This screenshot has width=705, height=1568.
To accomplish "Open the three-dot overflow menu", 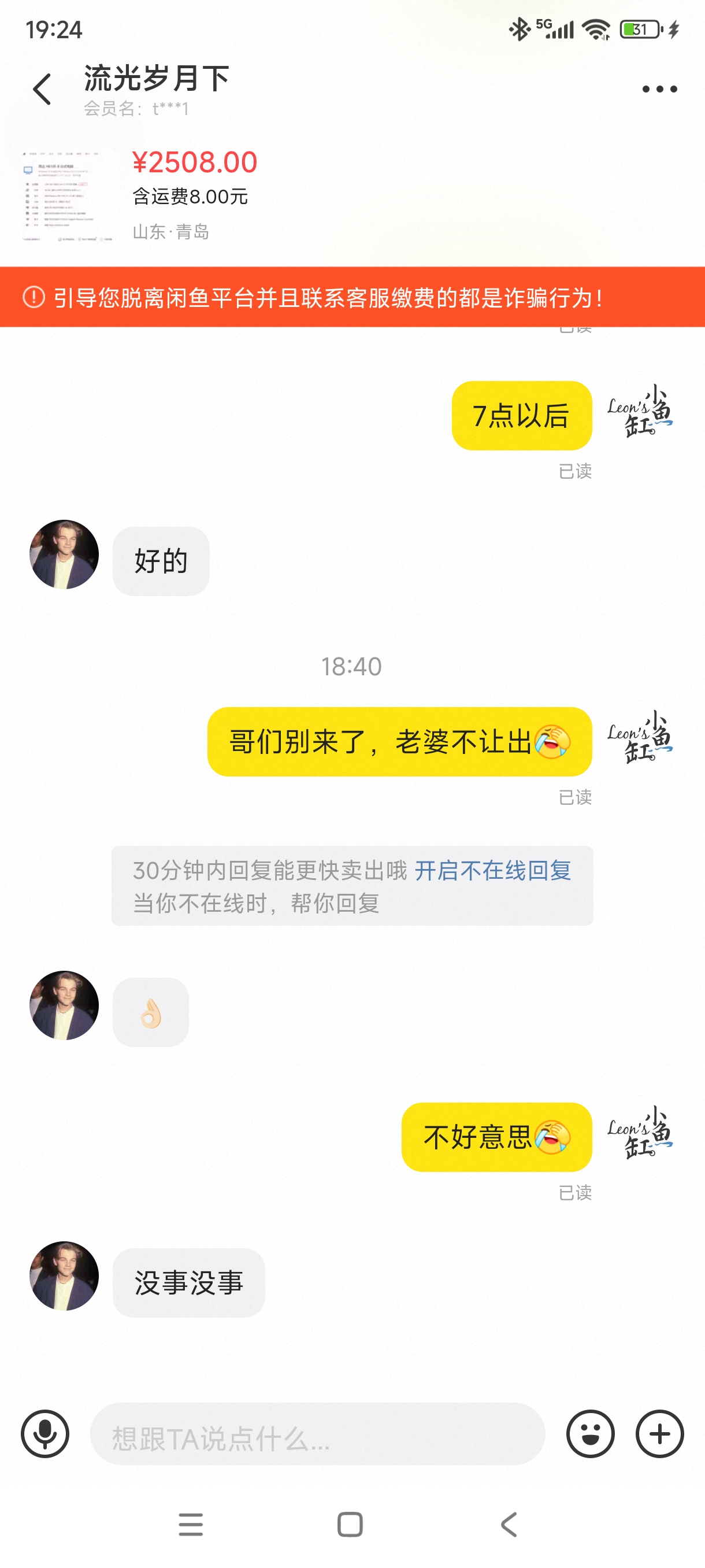I will [x=659, y=88].
